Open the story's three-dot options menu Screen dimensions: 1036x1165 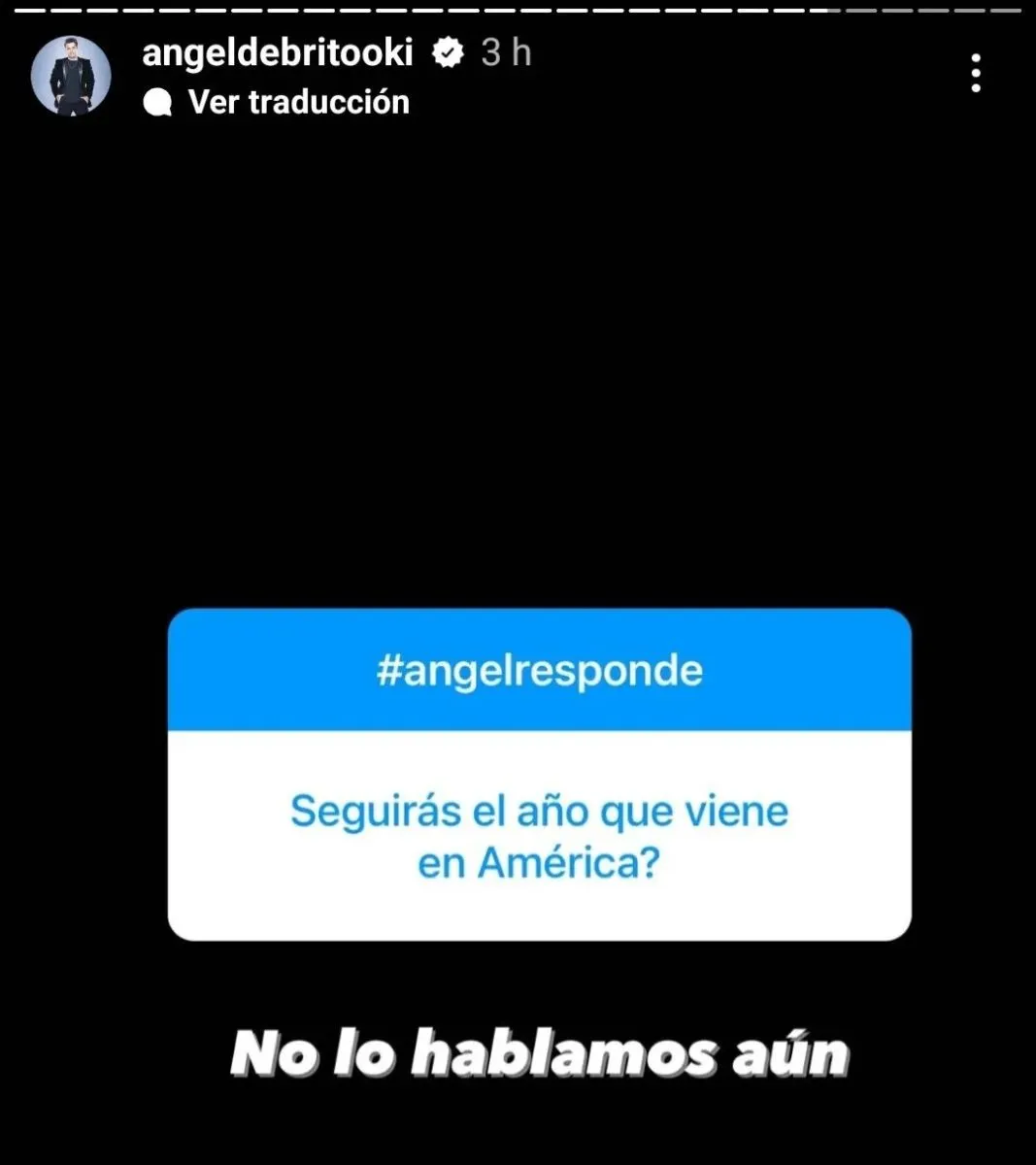pyautogui.click(x=975, y=74)
